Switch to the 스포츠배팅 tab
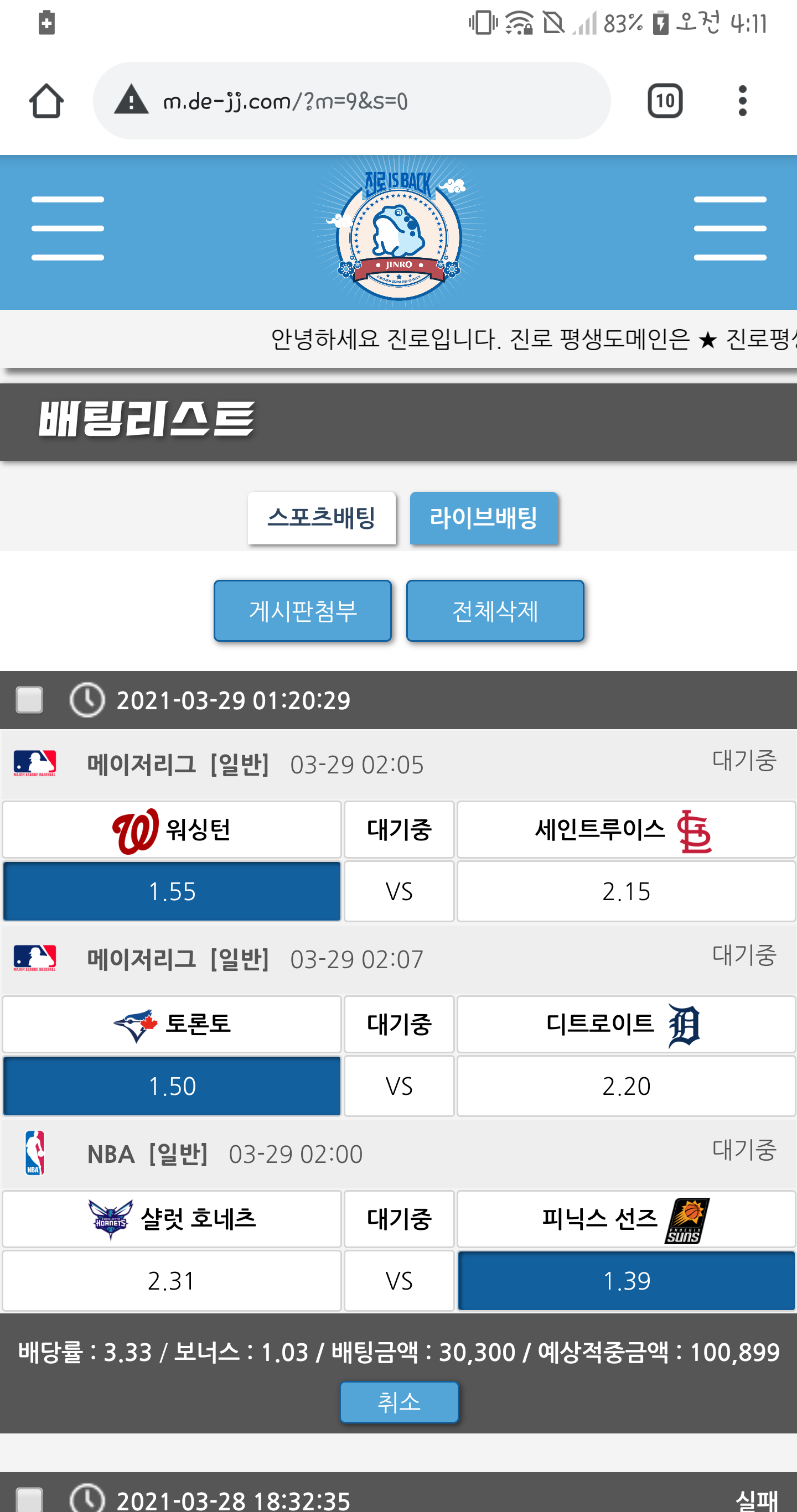797x1512 pixels. click(x=321, y=518)
